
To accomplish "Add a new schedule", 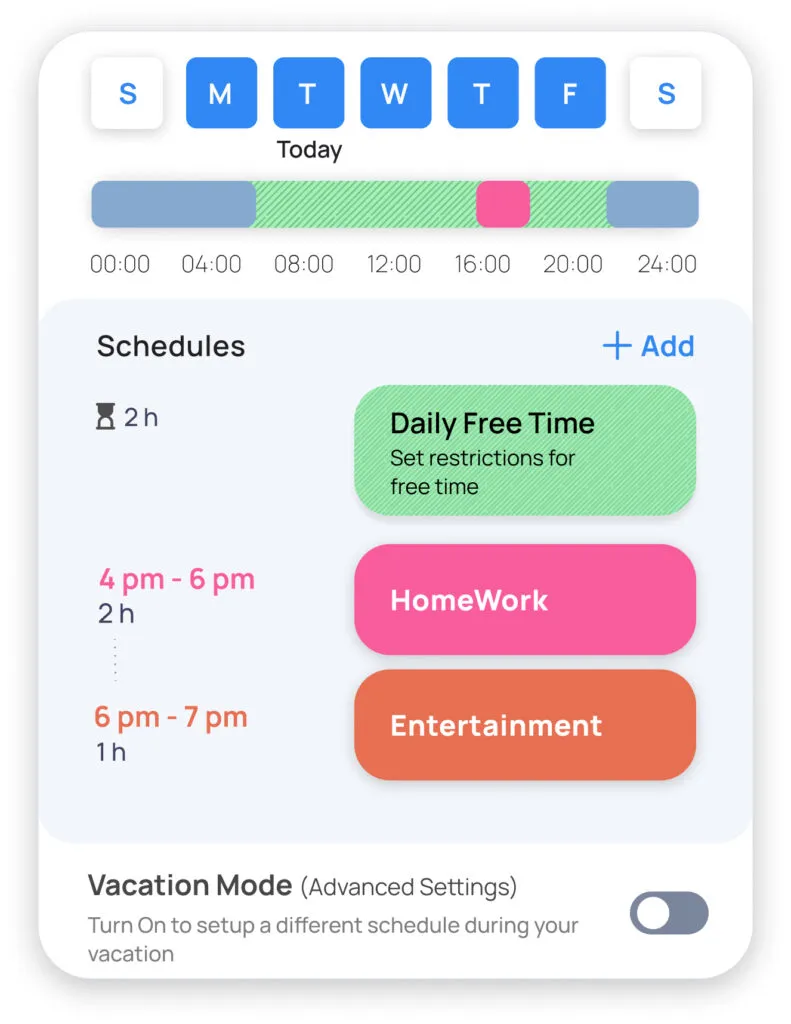I will tap(648, 346).
